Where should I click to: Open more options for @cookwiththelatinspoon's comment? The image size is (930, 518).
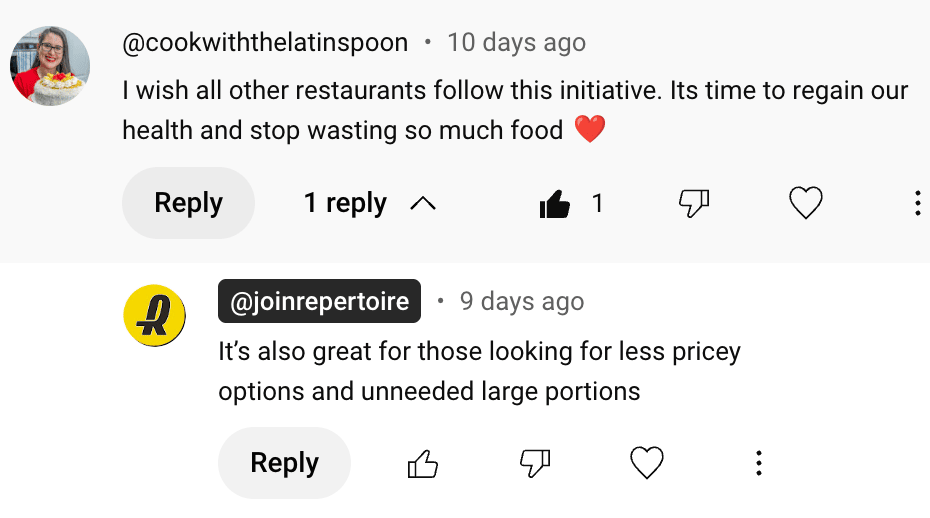[917, 203]
